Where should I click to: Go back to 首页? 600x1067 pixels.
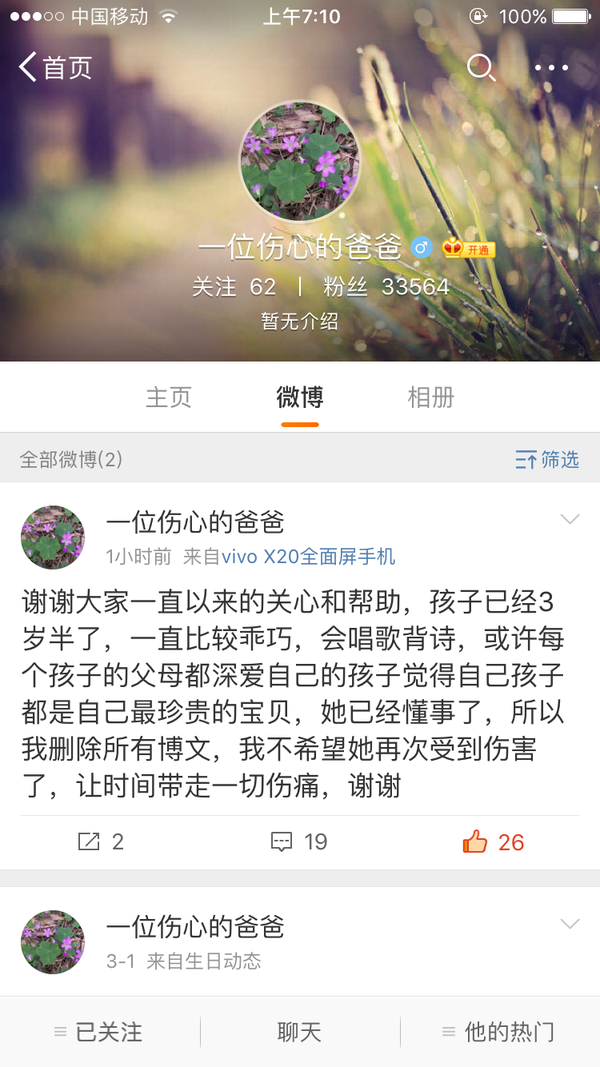(55, 68)
